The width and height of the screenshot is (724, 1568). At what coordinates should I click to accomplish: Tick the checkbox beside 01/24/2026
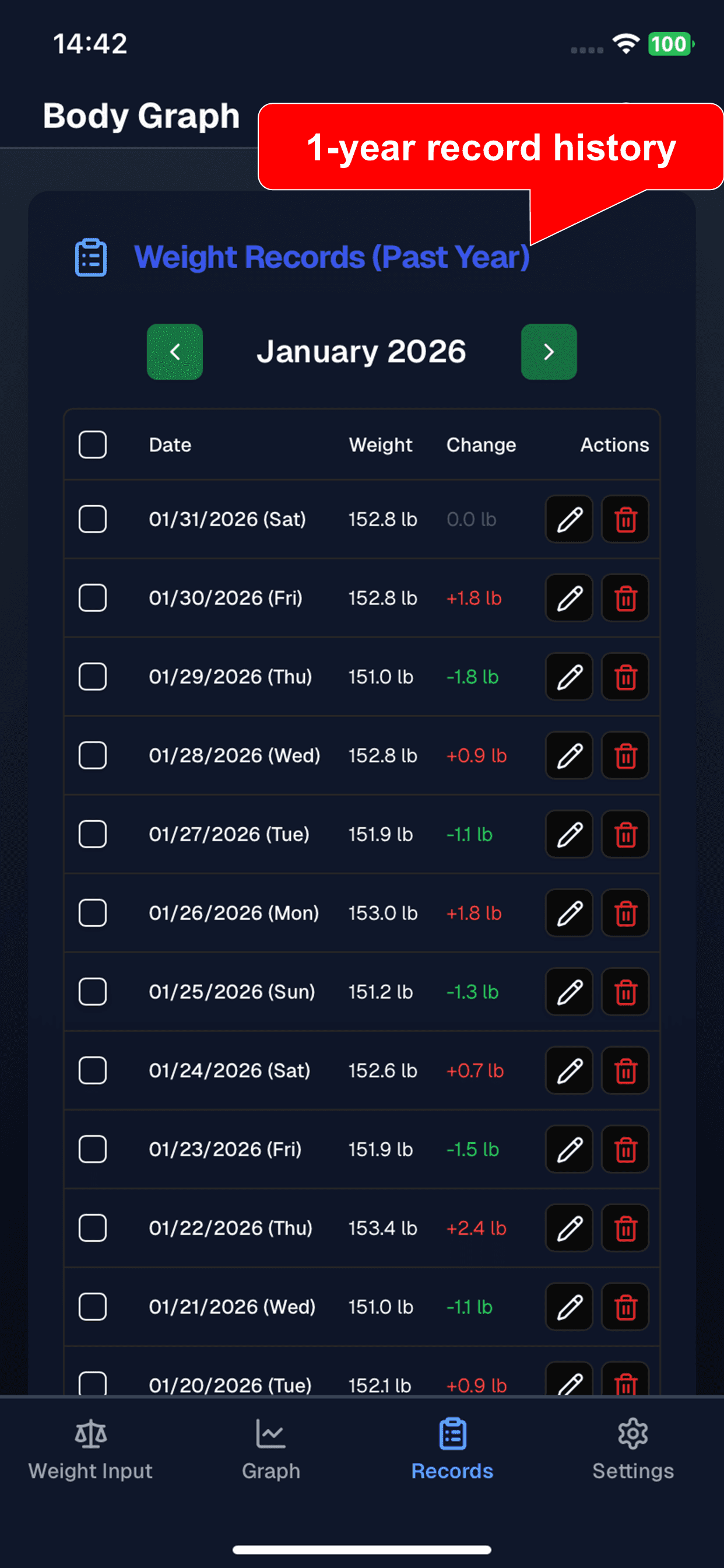(x=93, y=1070)
